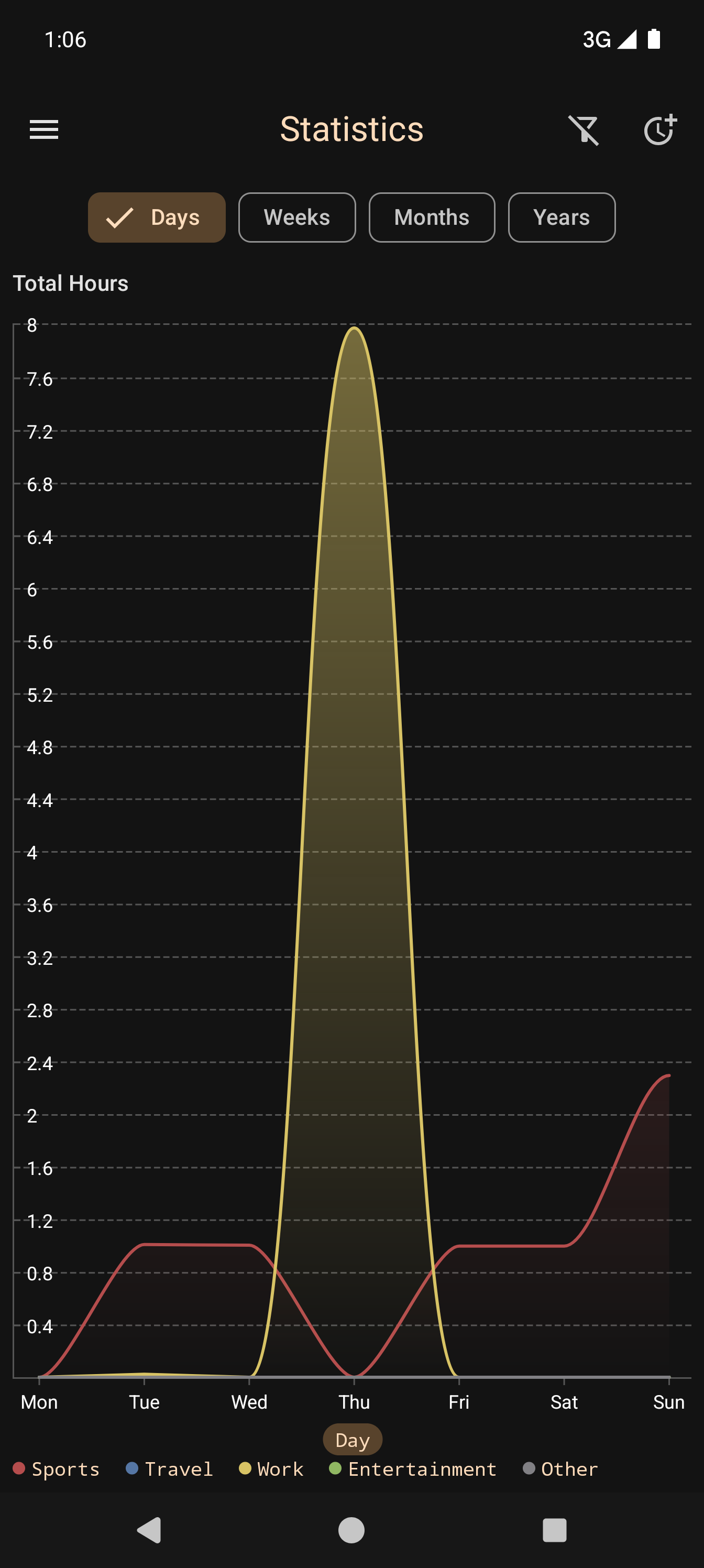Toggle the Entertainment series in legend
Screen dimensions: 704x1568
[413, 1469]
